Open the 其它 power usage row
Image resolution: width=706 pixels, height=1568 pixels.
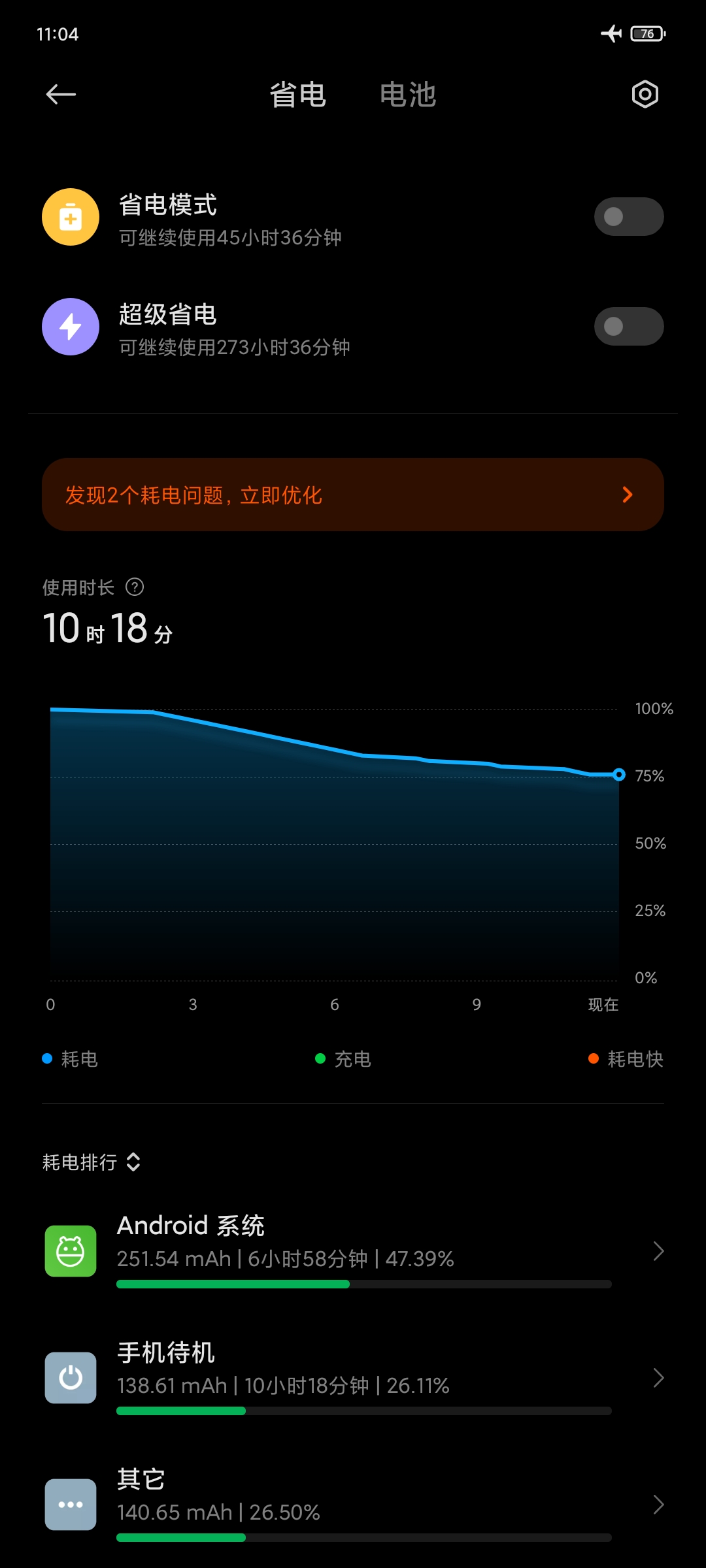point(353,1505)
